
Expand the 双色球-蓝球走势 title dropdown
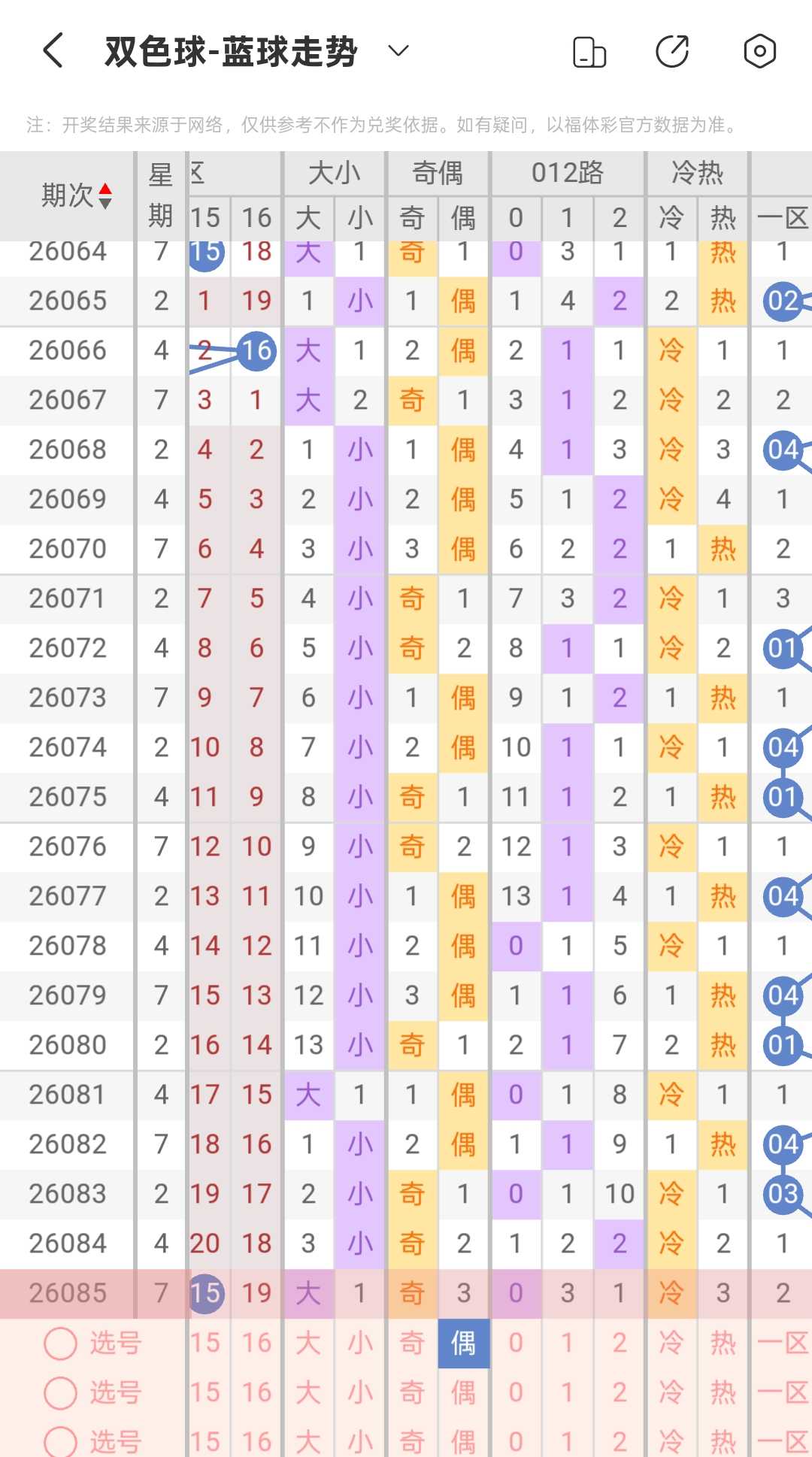point(398,51)
